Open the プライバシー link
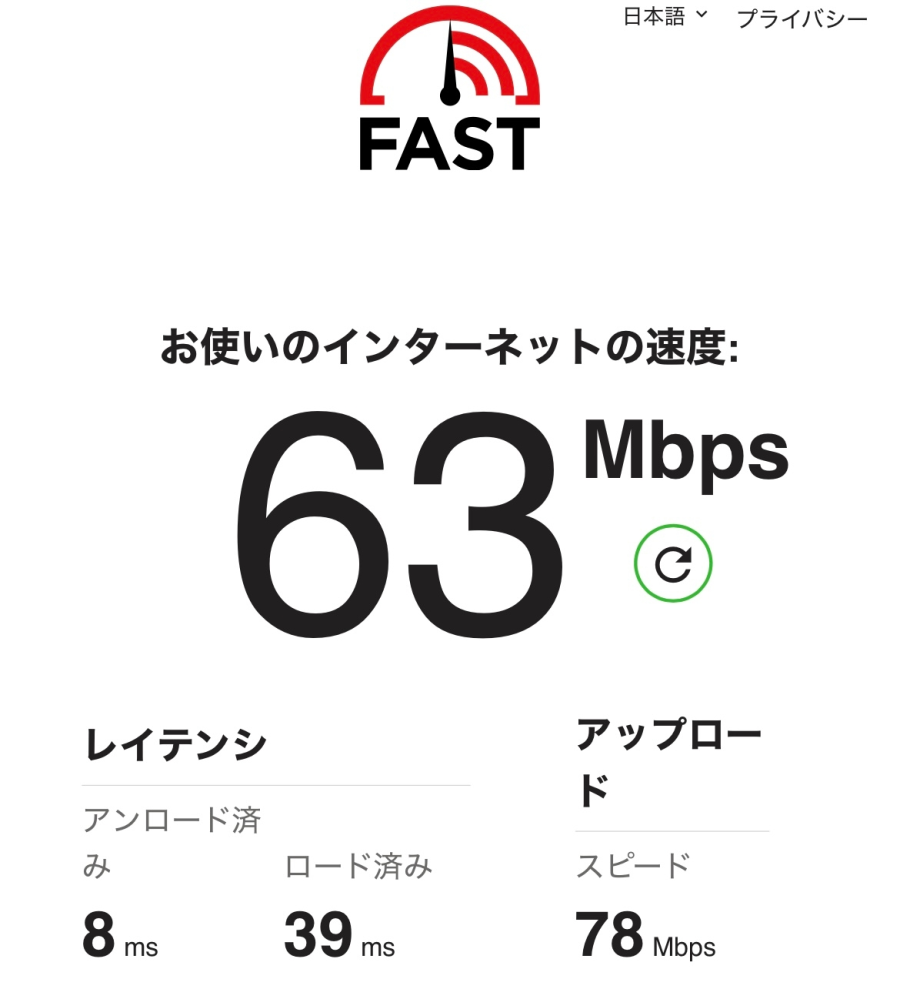The height and width of the screenshot is (999, 900). [x=802, y=19]
